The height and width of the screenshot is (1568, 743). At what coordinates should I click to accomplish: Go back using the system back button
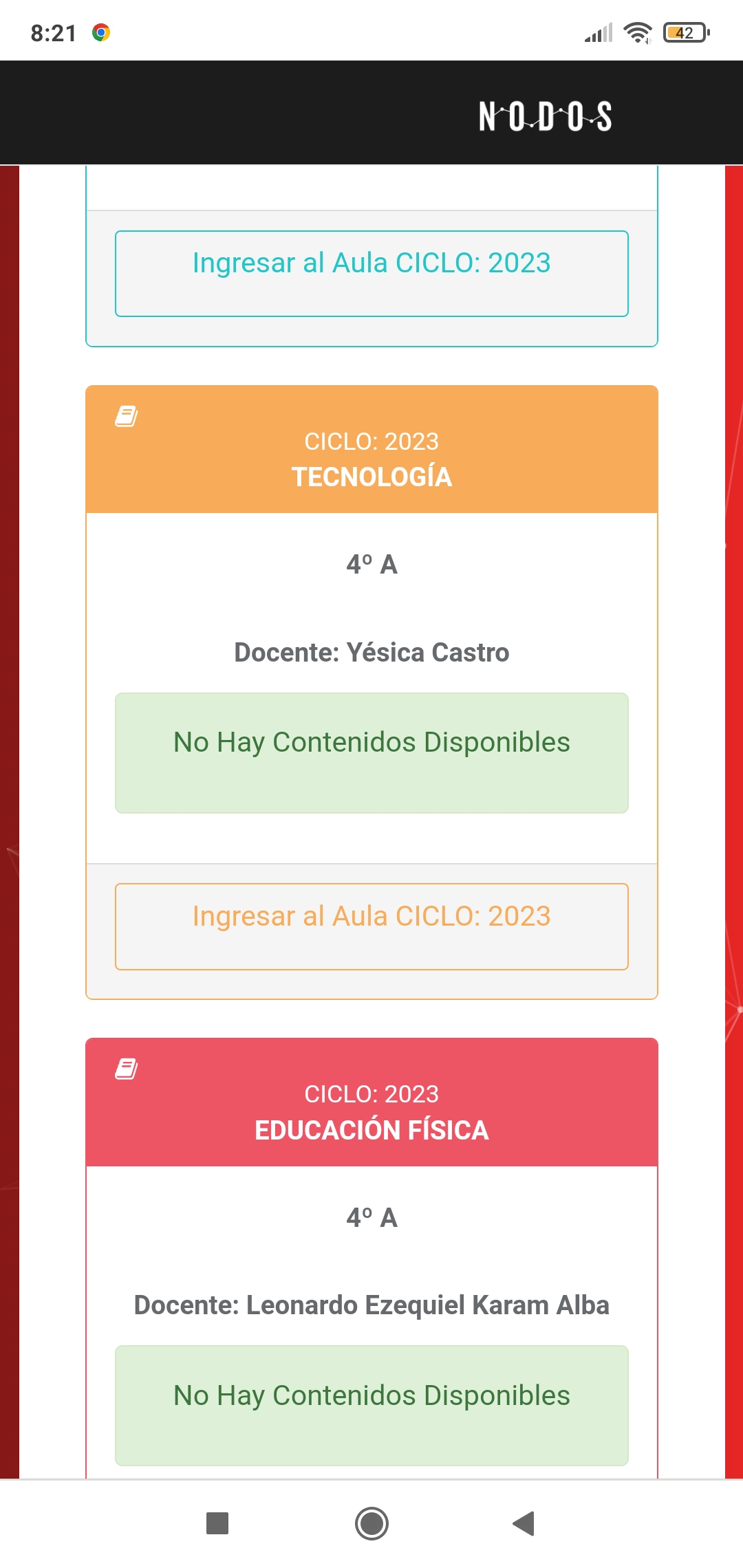[x=524, y=1523]
